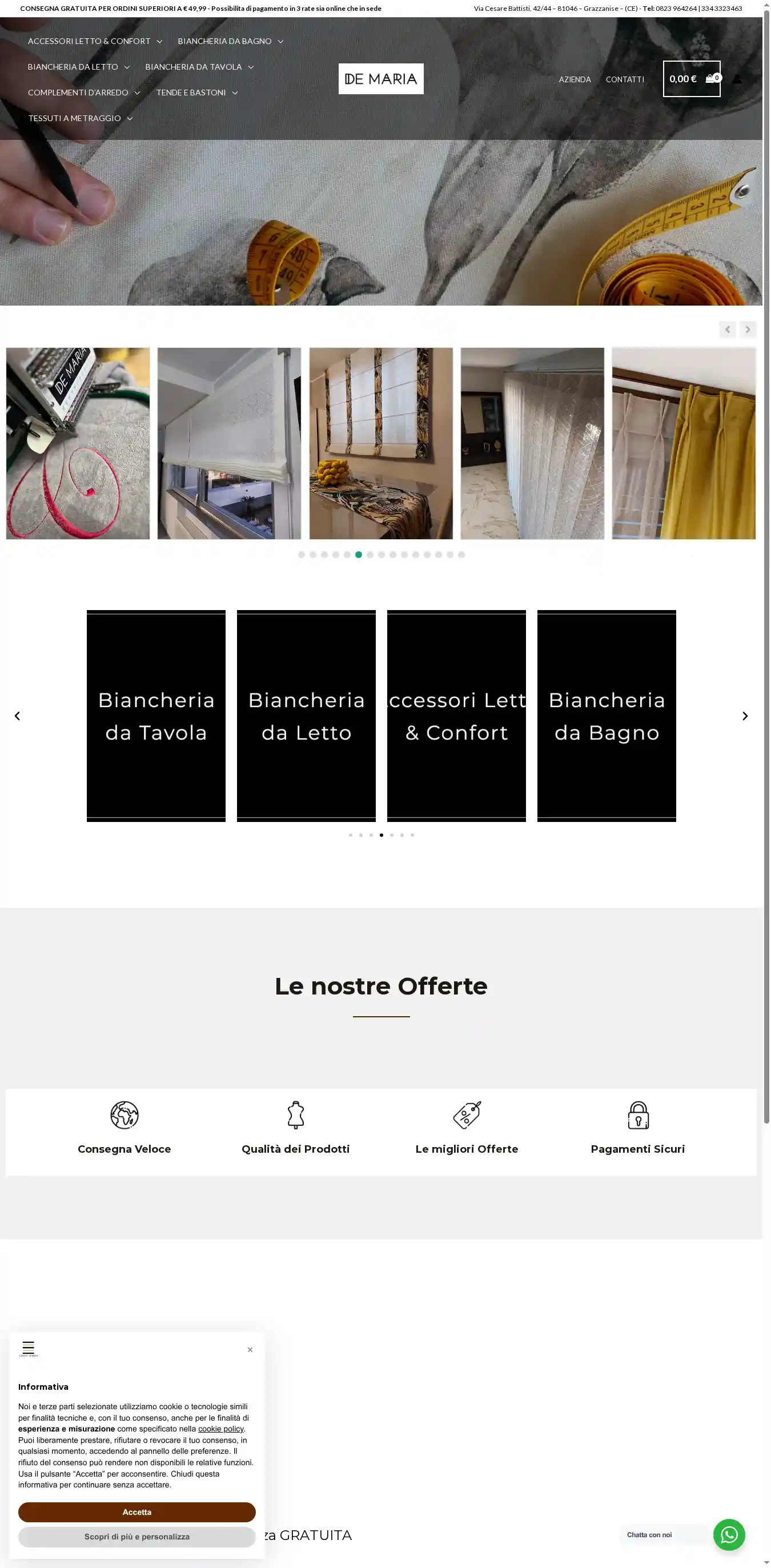Expand Accessori Letto & Confort menu

tap(95, 41)
